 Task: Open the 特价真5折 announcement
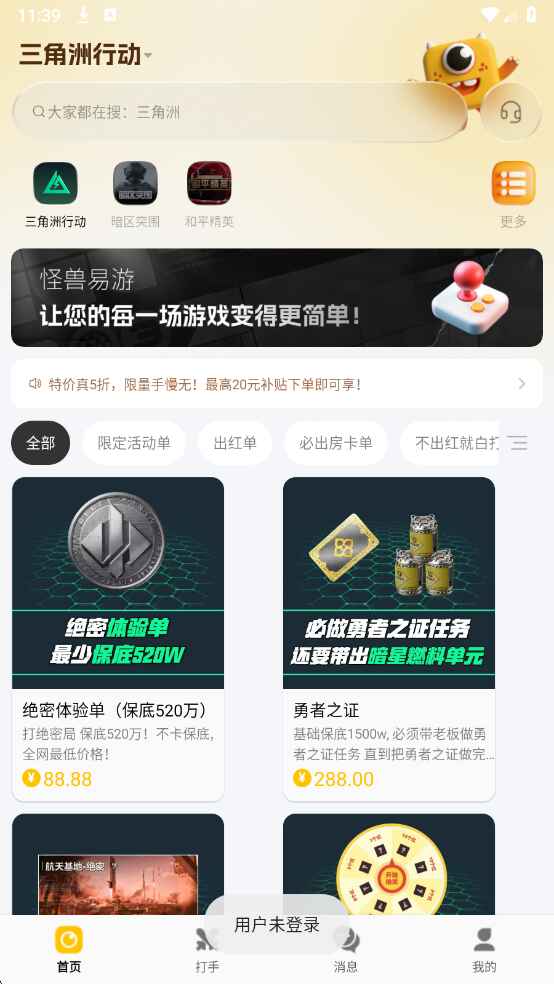(277, 383)
